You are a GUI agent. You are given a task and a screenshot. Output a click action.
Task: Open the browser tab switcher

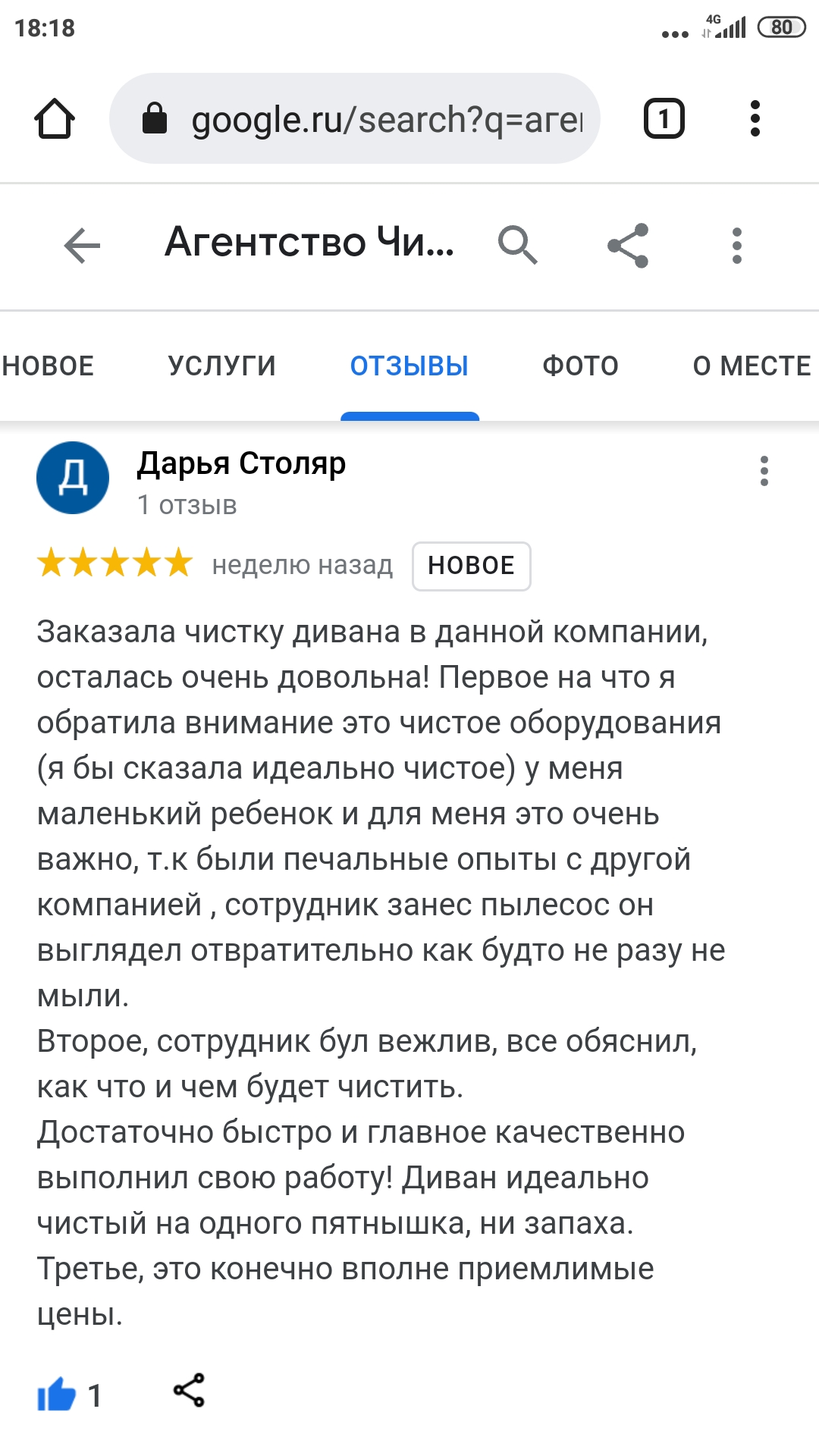[x=664, y=119]
